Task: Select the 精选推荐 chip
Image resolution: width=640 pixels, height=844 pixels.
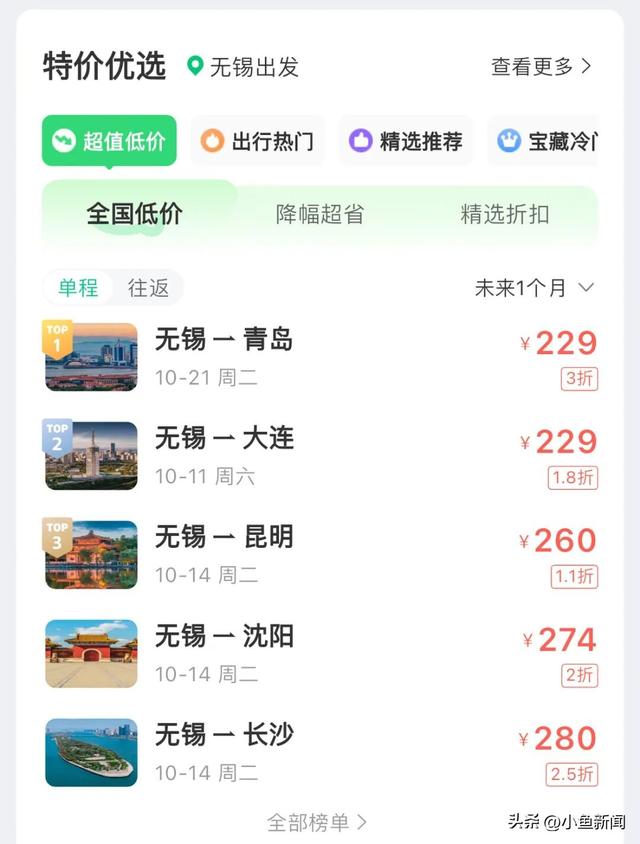Action: pos(405,141)
